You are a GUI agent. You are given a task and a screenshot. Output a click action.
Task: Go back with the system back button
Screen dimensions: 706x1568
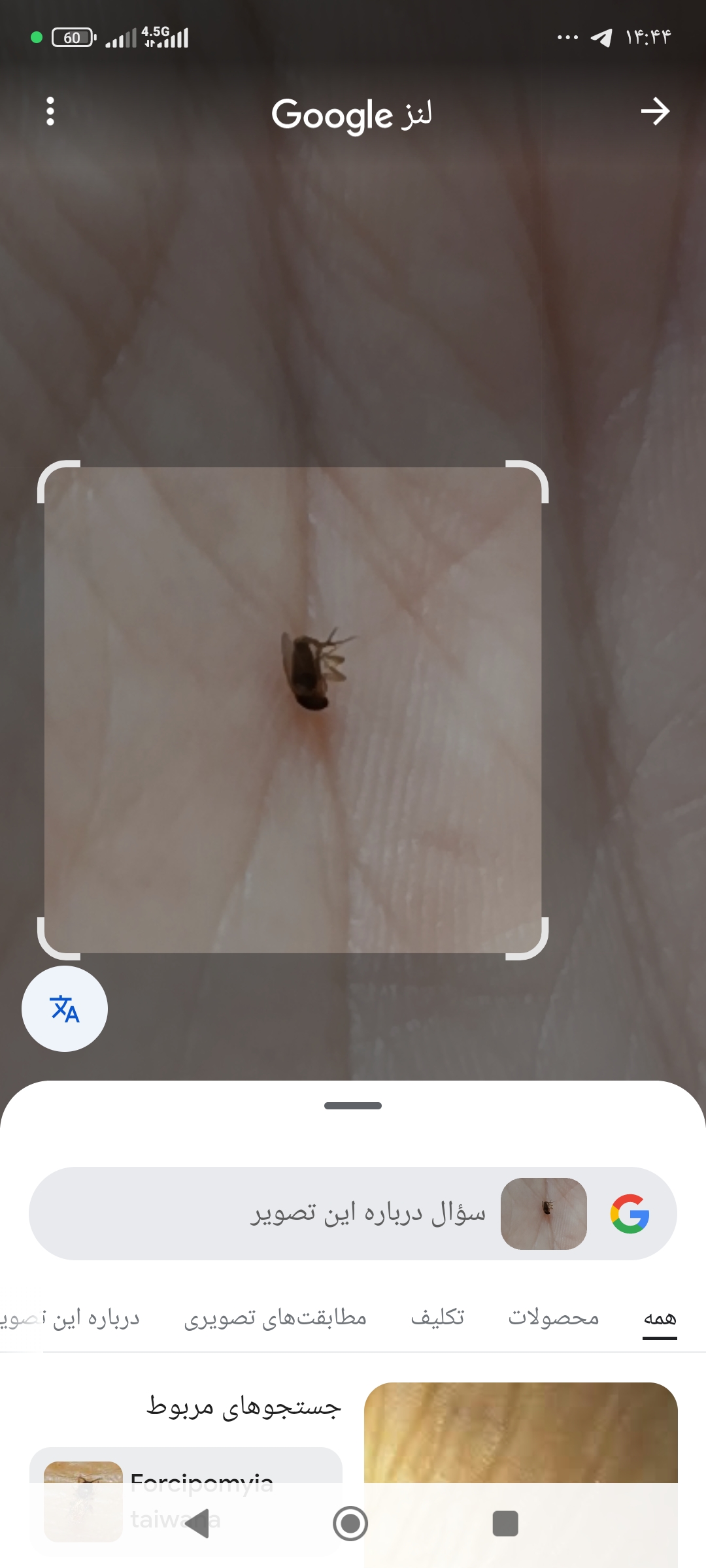click(x=197, y=1524)
